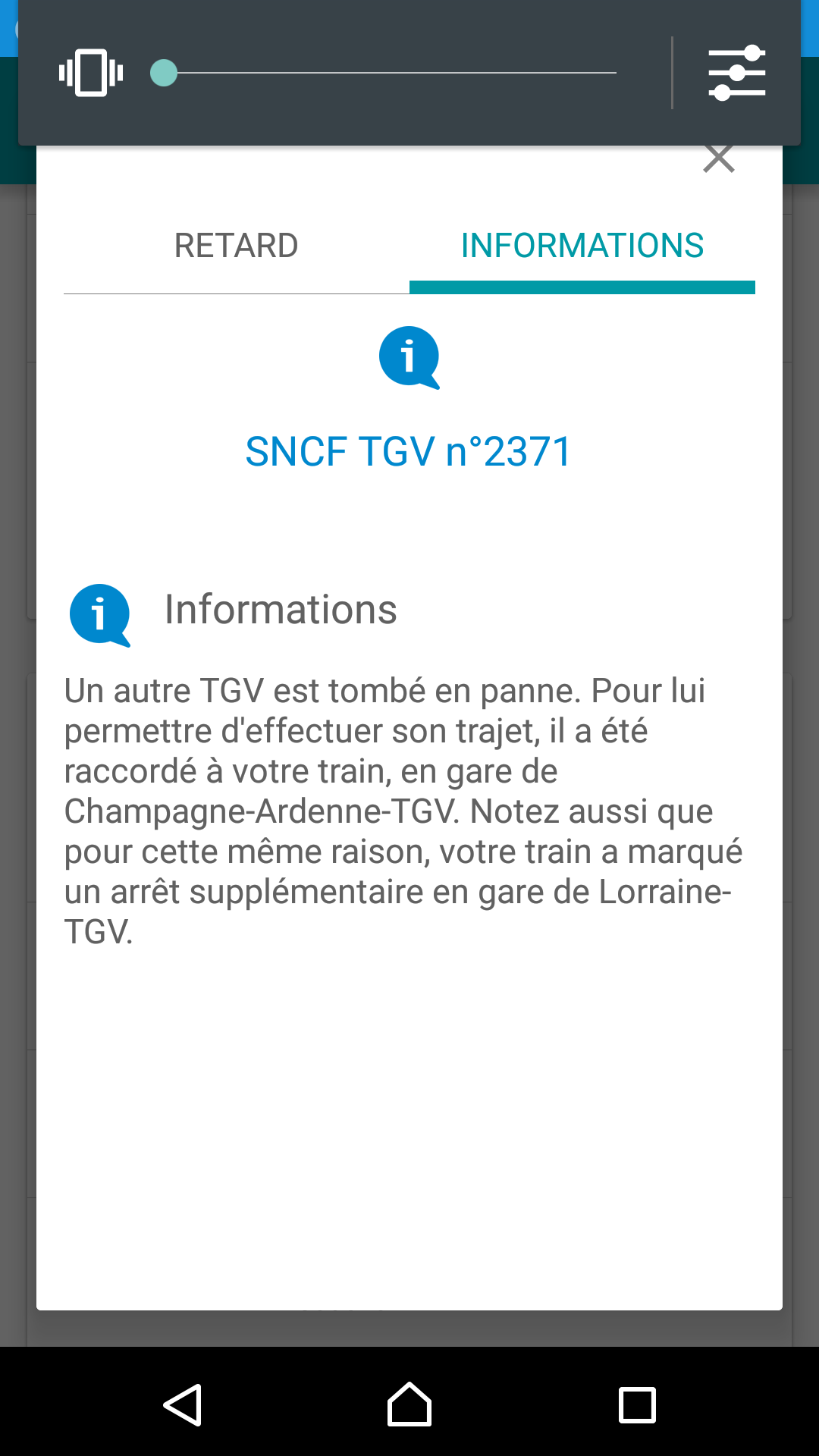Select the INFORMATIONS tab
Image resolution: width=819 pixels, height=1456 pixels.
[582, 246]
